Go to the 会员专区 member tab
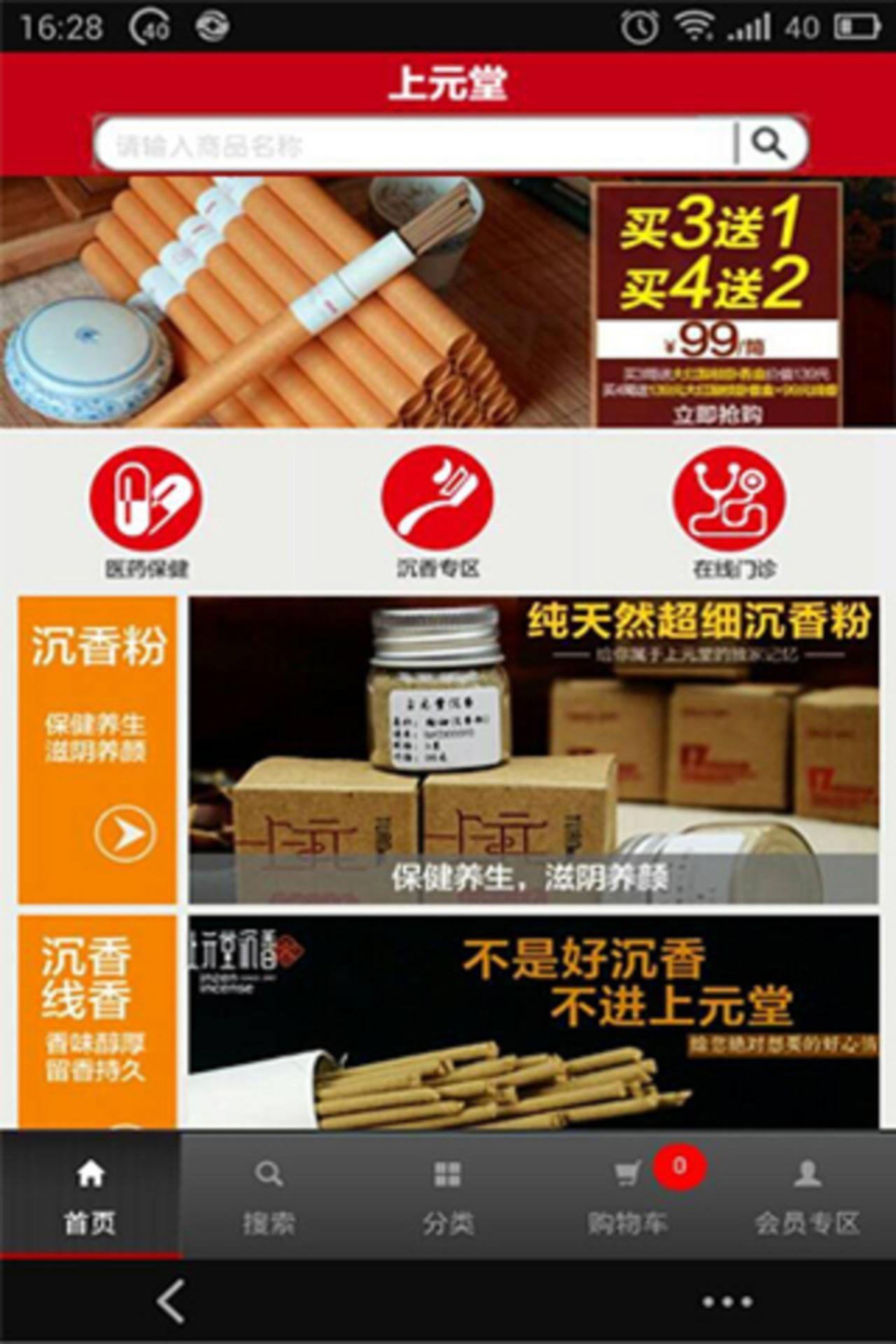Image resolution: width=896 pixels, height=1344 pixels. [x=806, y=1196]
